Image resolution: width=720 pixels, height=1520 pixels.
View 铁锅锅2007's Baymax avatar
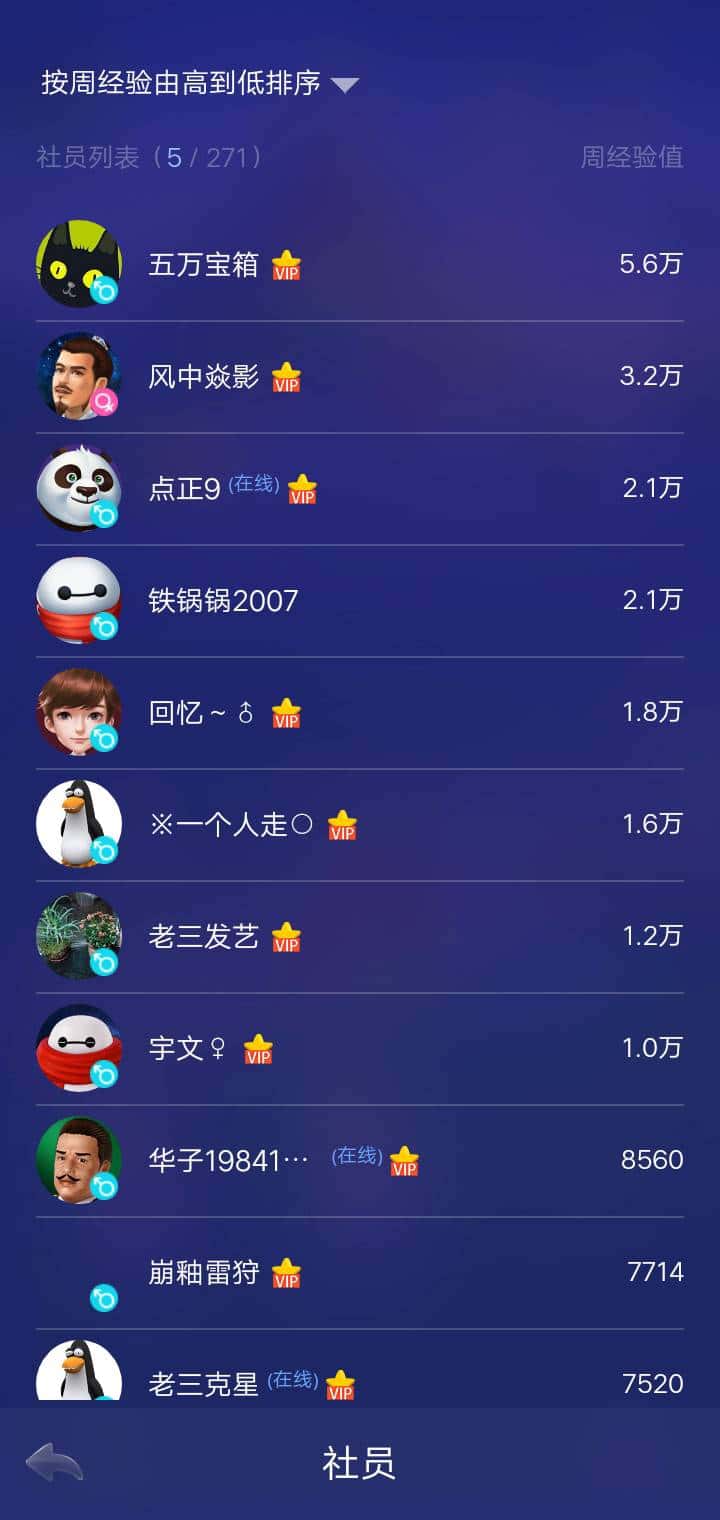coord(79,599)
